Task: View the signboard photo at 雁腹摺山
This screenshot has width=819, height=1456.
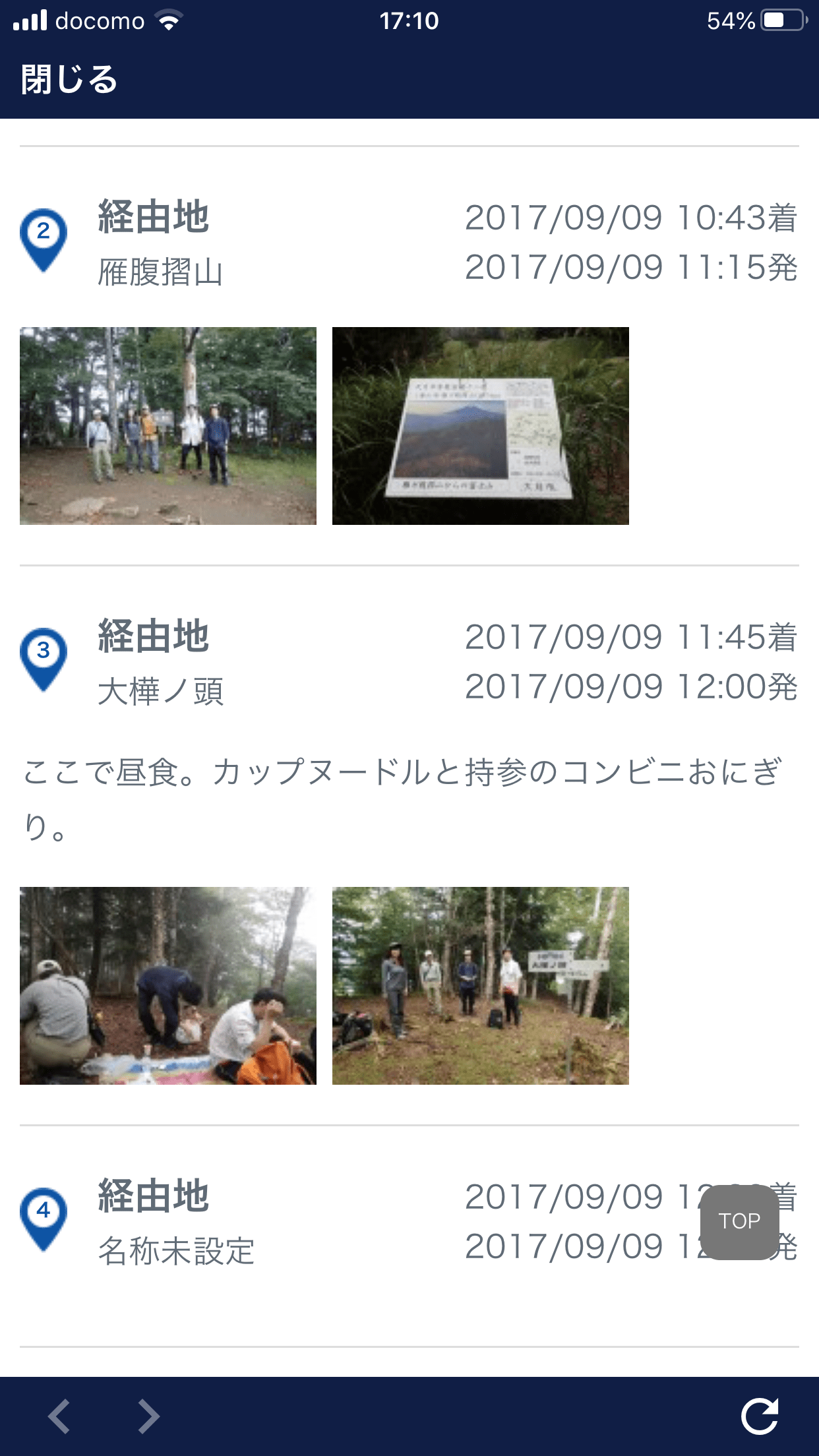Action: point(480,426)
